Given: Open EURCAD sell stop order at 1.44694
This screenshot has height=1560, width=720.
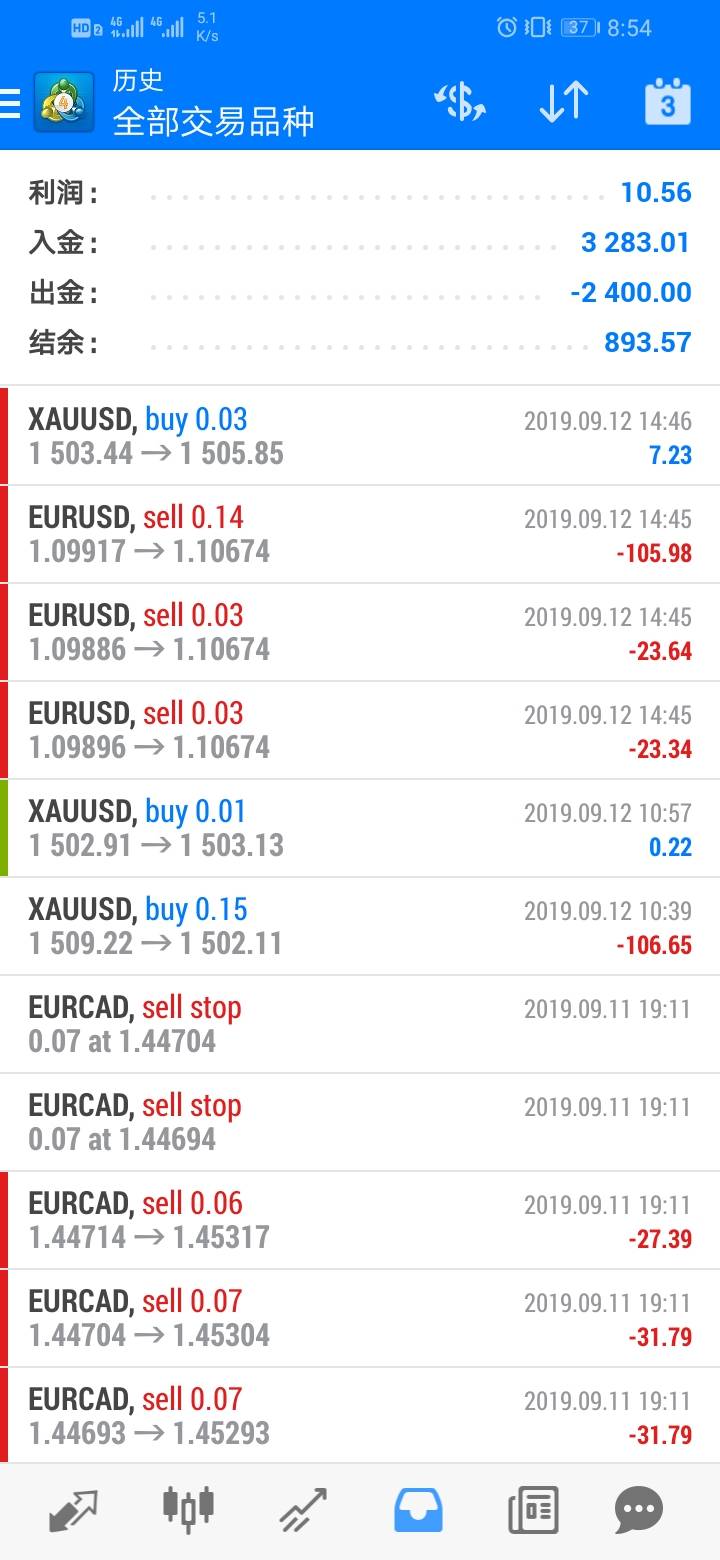Looking at the screenshot, I should tap(360, 1122).
